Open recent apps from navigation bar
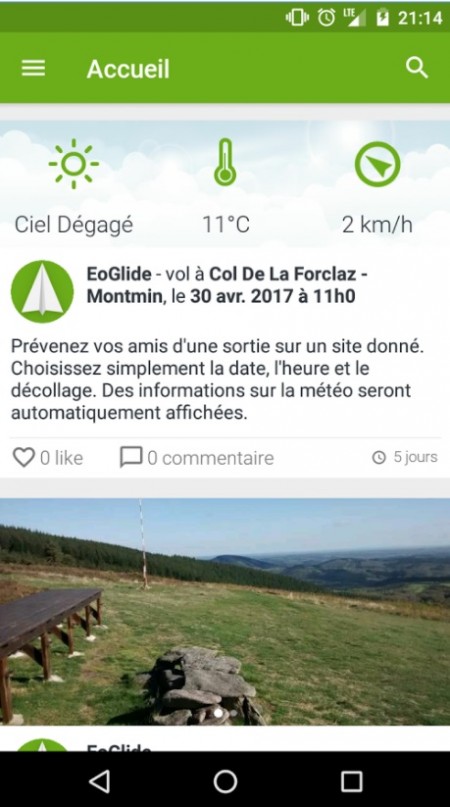The image size is (450, 807). [352, 781]
